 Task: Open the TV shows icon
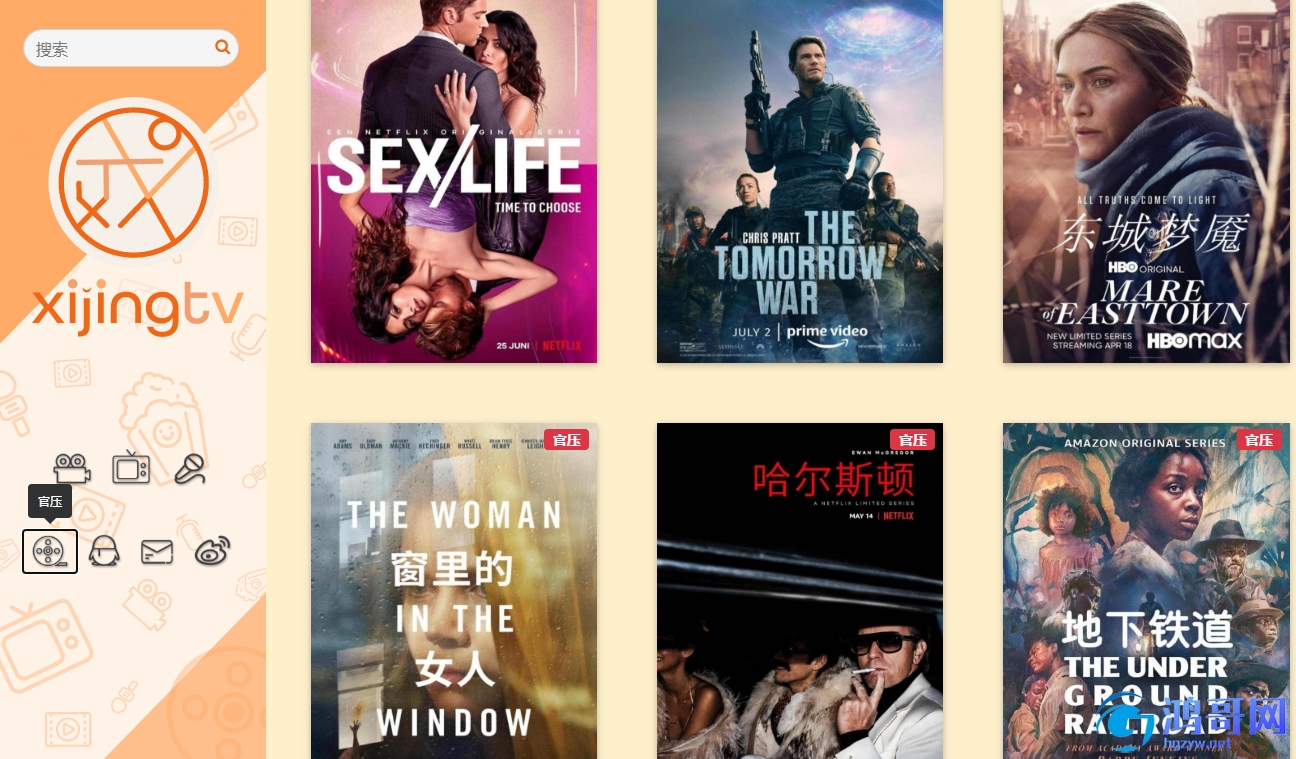(x=131, y=467)
